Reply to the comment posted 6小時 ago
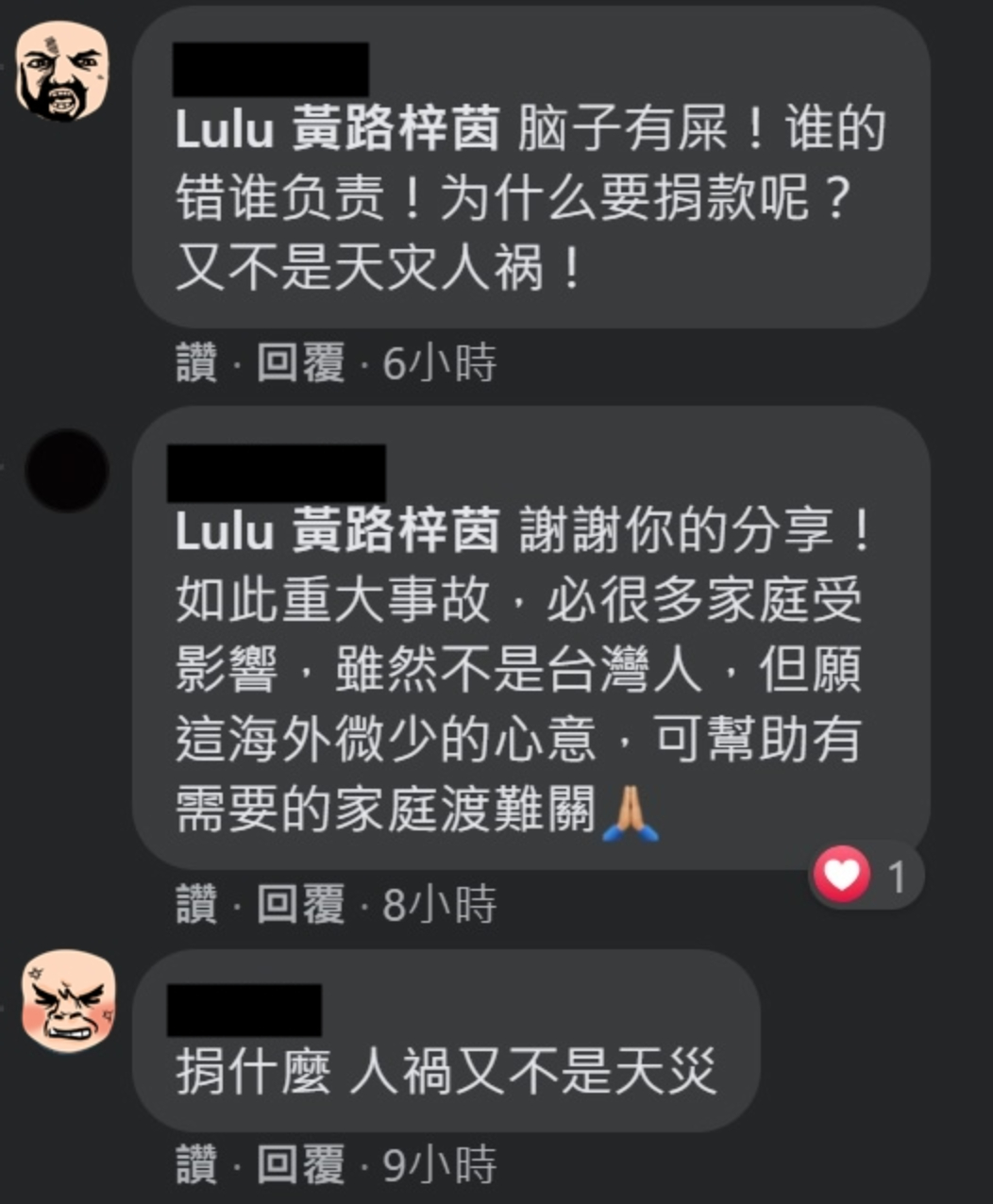 point(301,363)
